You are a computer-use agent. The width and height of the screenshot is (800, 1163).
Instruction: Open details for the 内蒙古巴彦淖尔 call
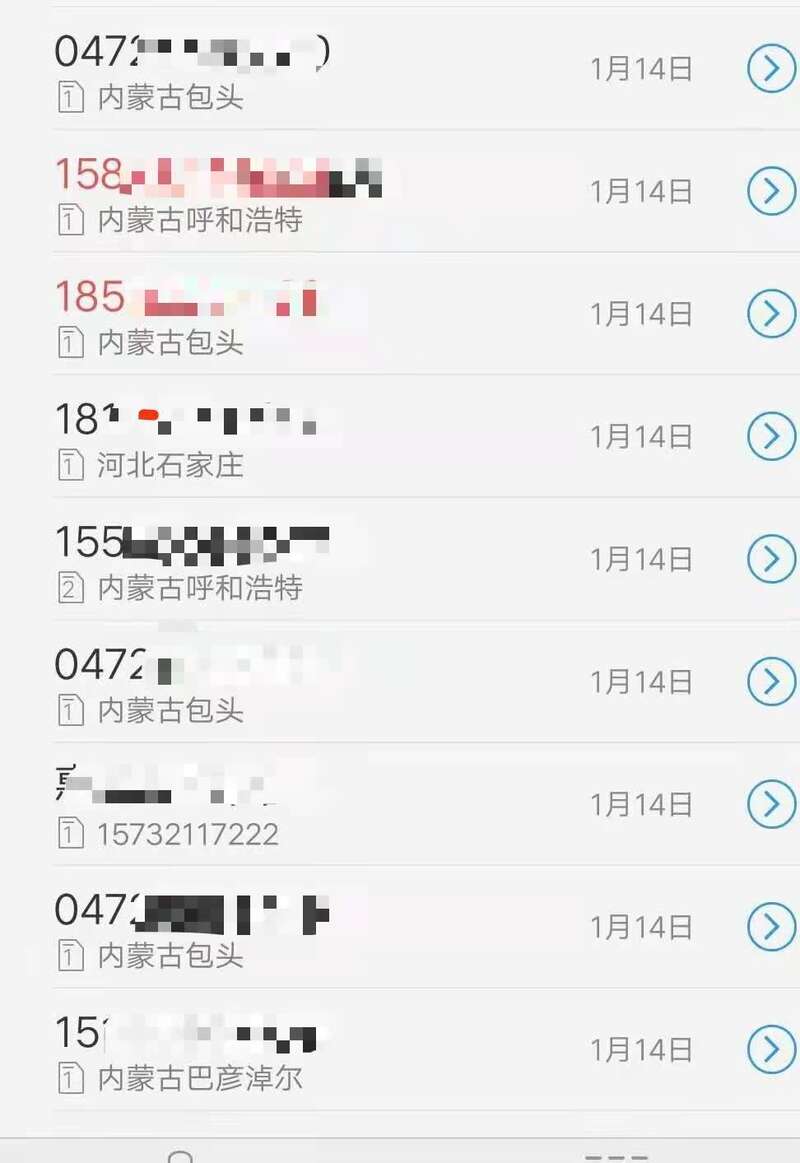point(771,1049)
